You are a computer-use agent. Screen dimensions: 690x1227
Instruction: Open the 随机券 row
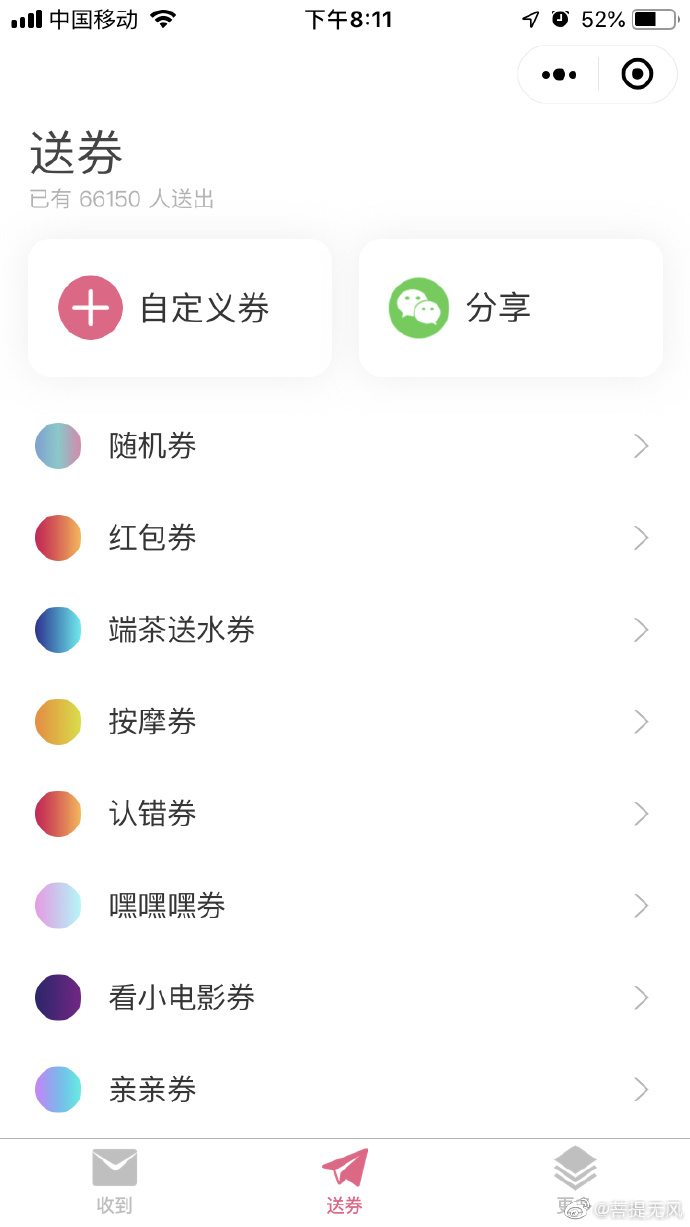click(345, 446)
